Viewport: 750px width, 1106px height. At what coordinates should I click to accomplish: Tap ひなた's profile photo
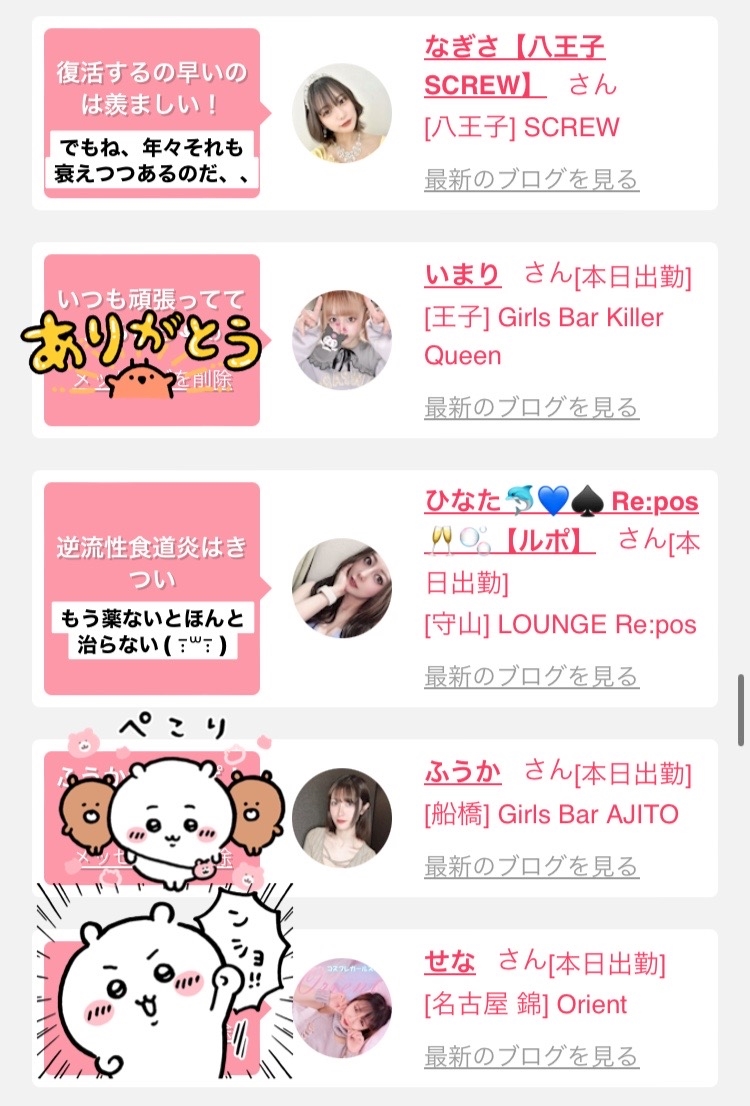pos(342,588)
